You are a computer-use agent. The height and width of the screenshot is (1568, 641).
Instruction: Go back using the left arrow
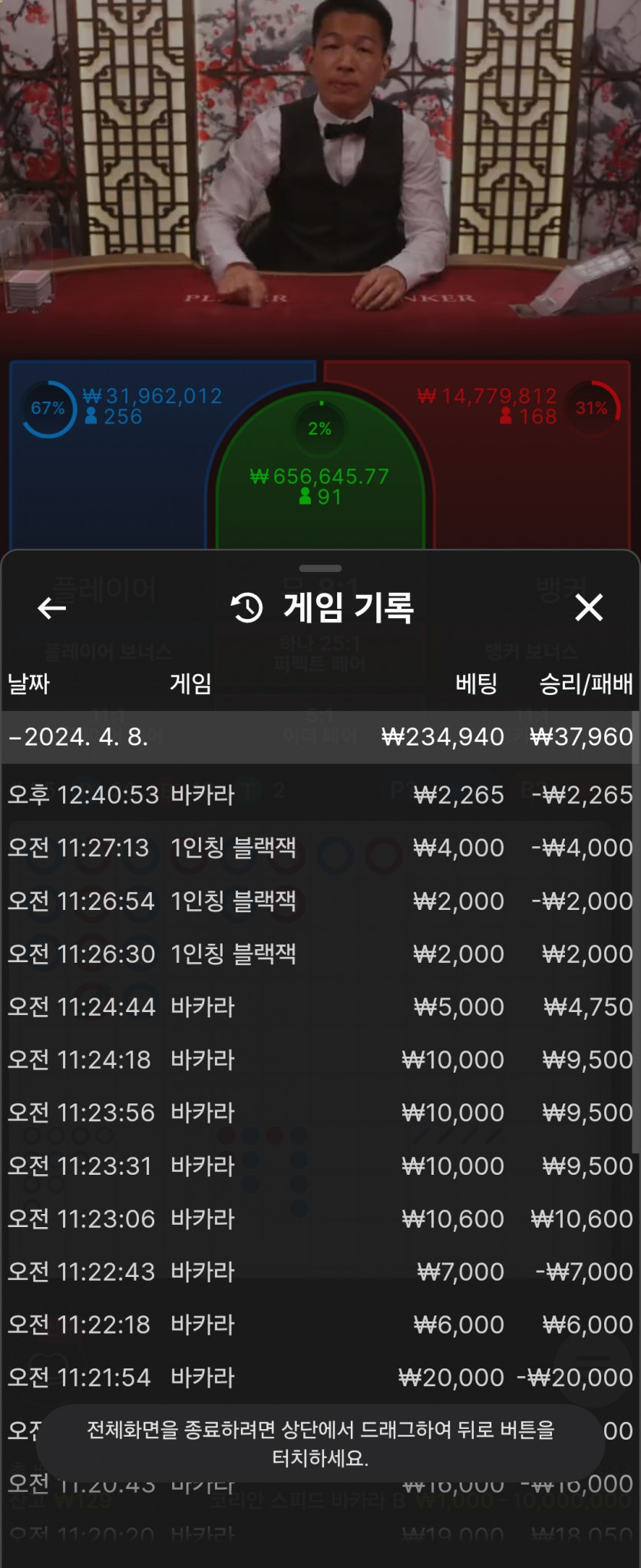pyautogui.click(x=51, y=608)
